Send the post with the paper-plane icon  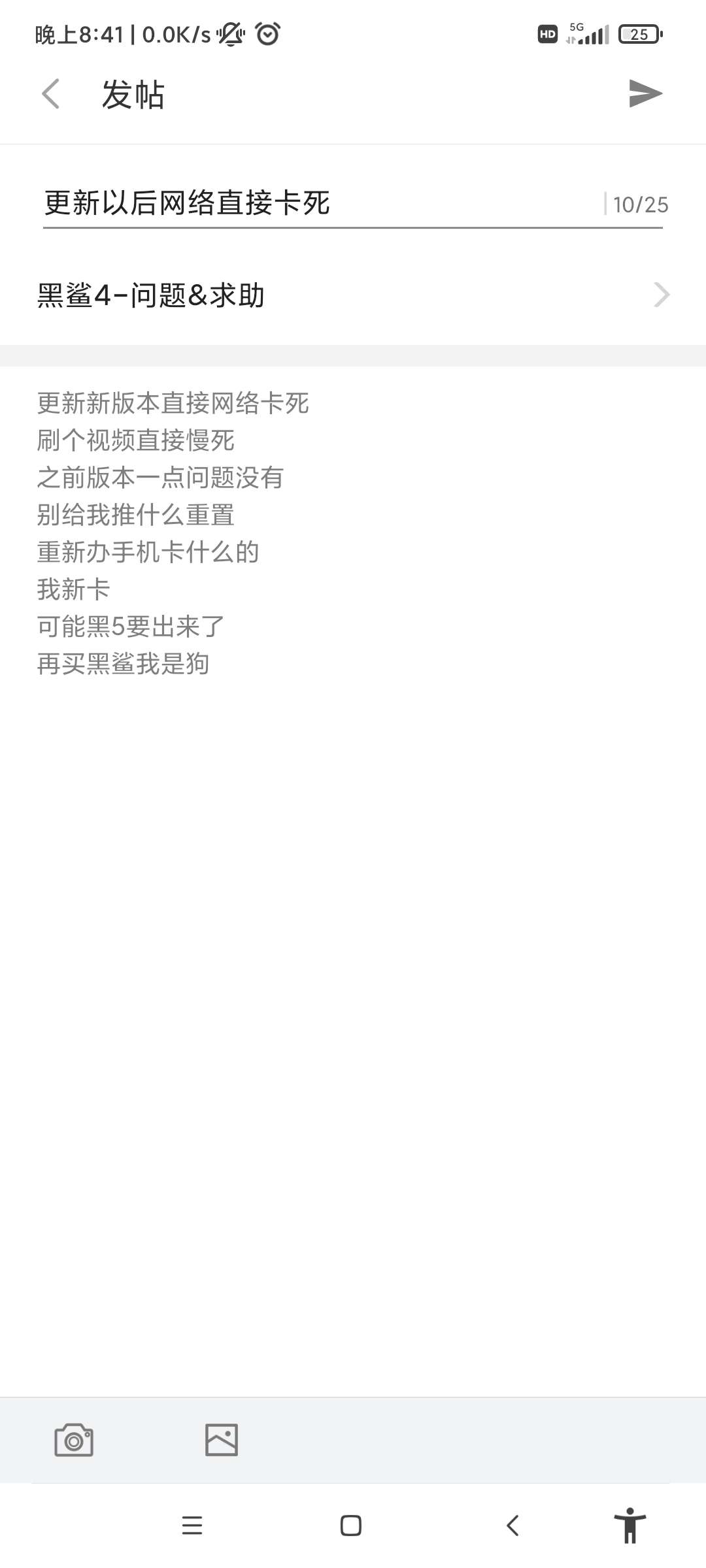pos(645,93)
